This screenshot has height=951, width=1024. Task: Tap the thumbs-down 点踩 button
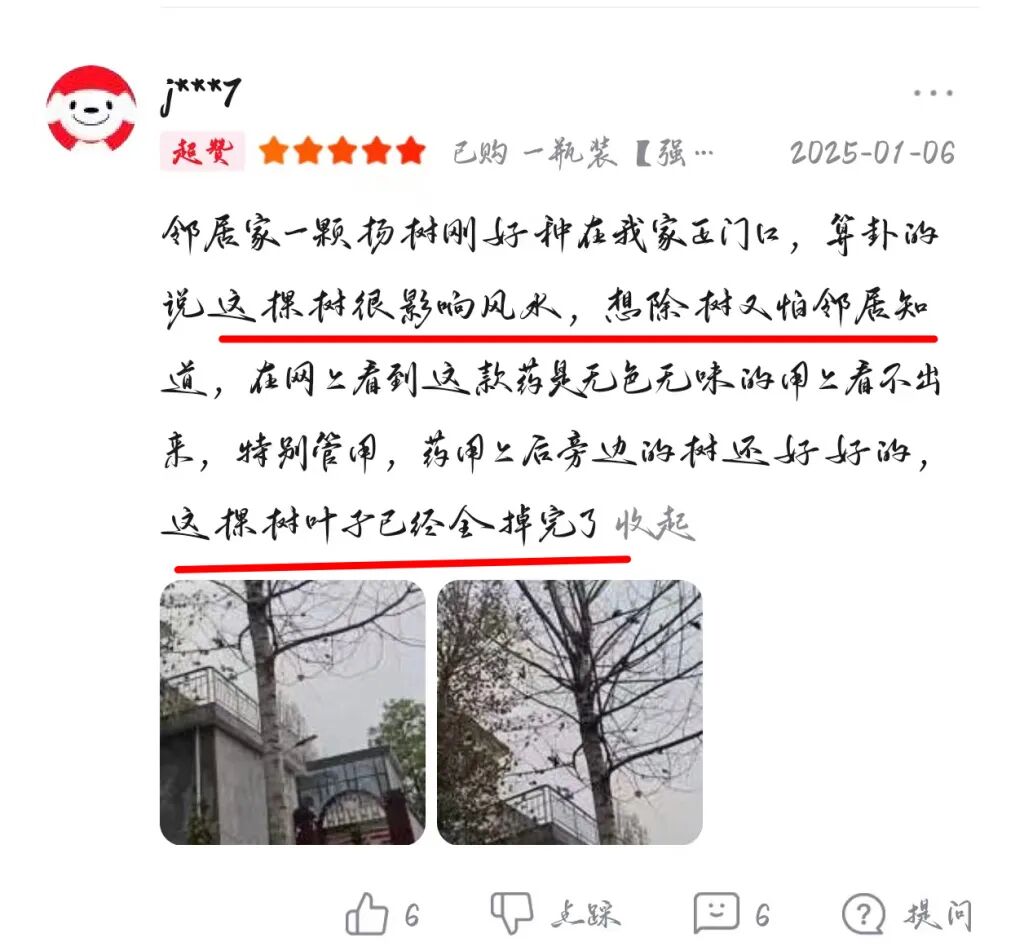click(x=513, y=914)
